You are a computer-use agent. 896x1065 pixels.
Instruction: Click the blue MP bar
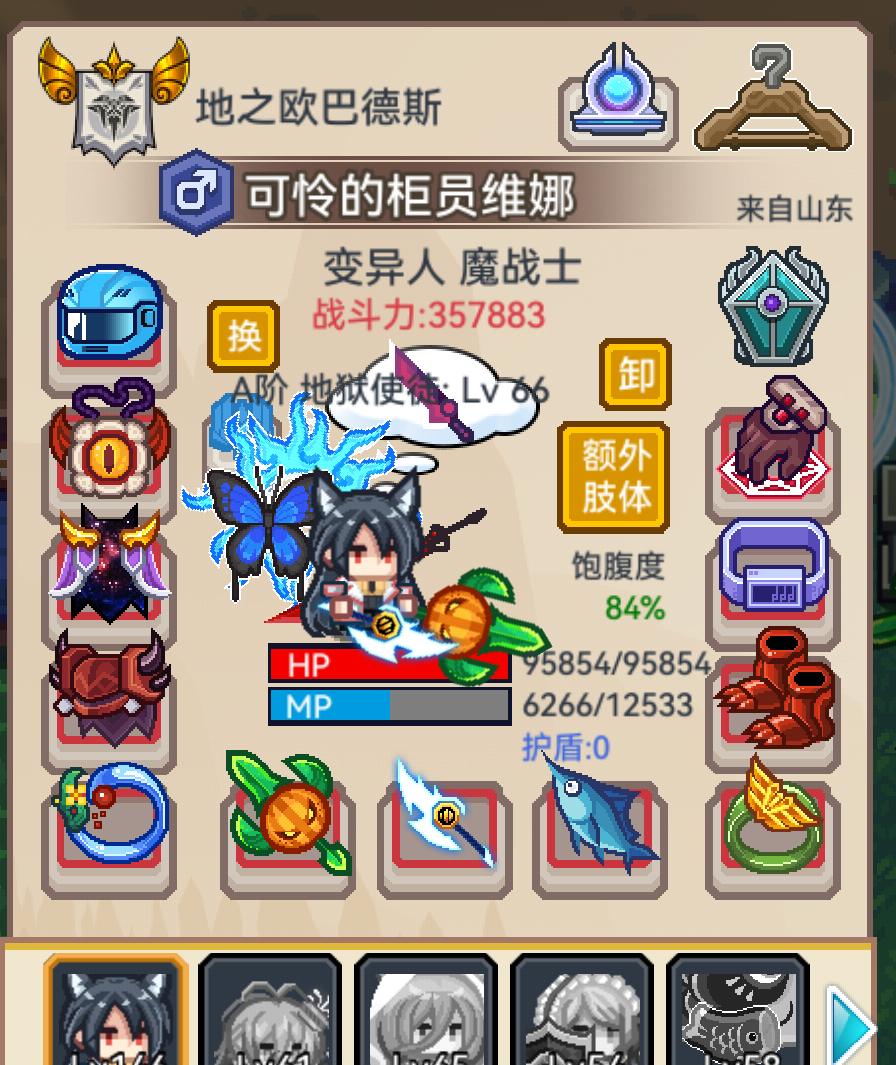(388, 706)
